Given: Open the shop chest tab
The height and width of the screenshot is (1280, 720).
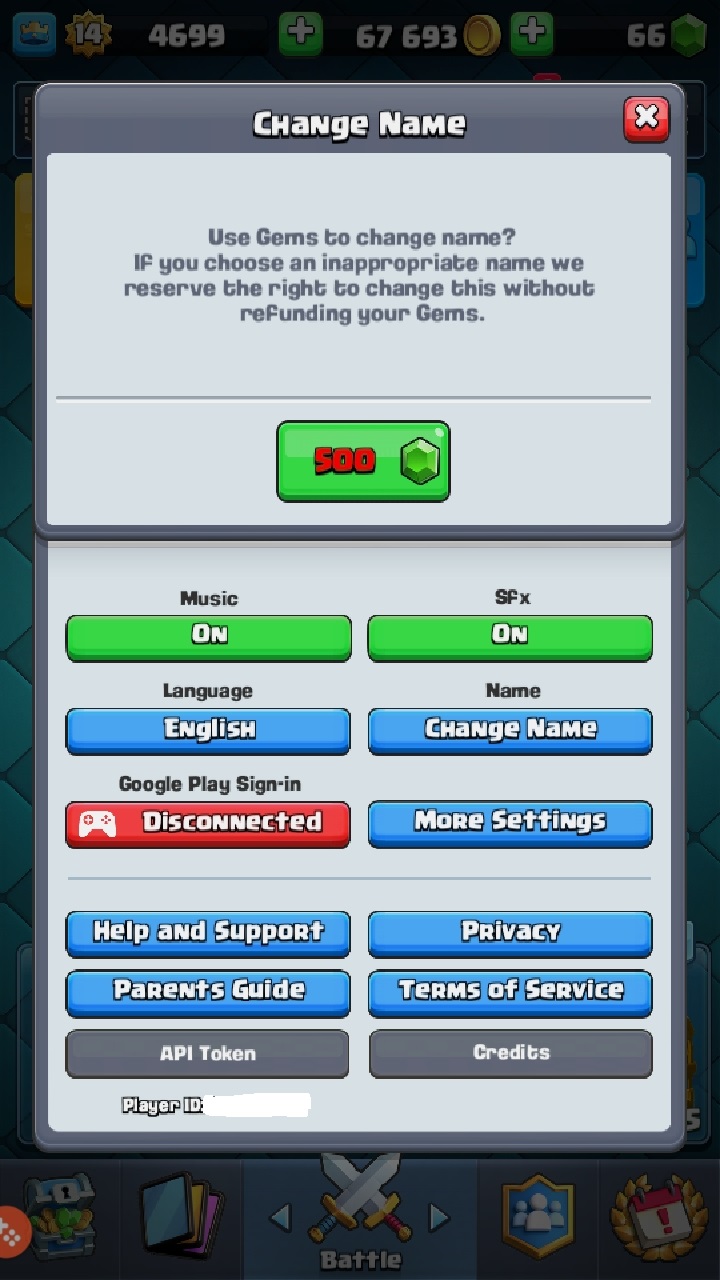Looking at the screenshot, I should coord(60,1218).
